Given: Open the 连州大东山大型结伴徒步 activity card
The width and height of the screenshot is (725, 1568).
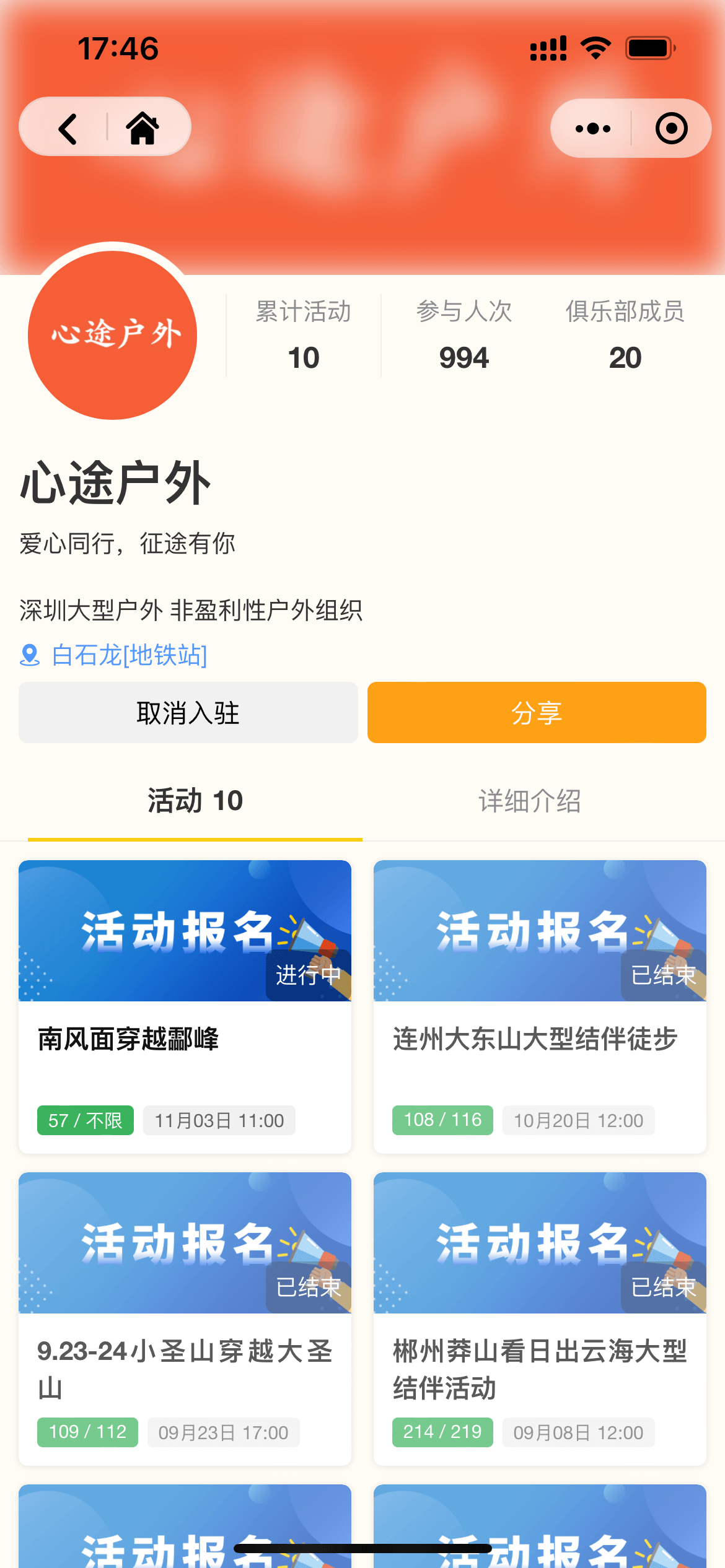Looking at the screenshot, I should pyautogui.click(x=540, y=1006).
